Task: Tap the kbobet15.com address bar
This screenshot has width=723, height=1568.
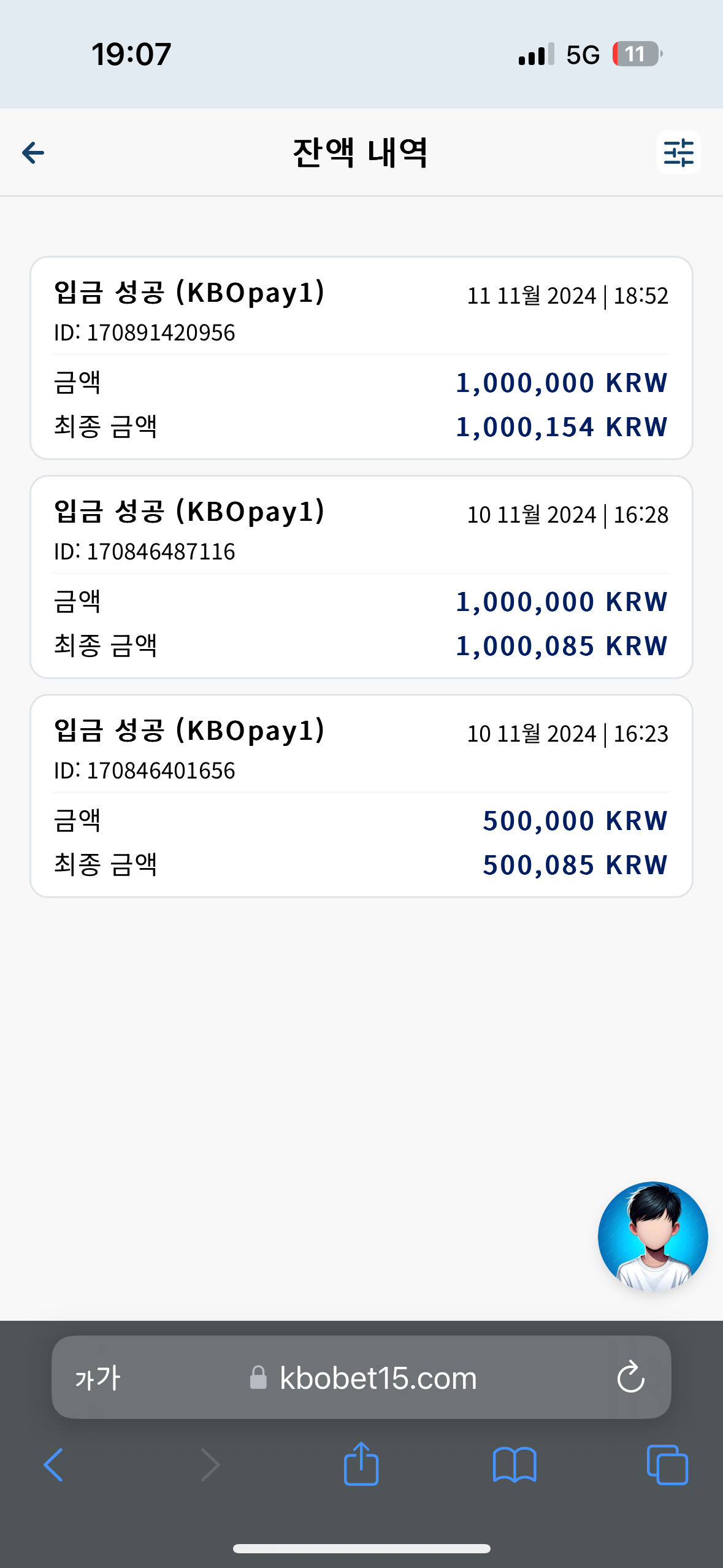Action: 361,1378
